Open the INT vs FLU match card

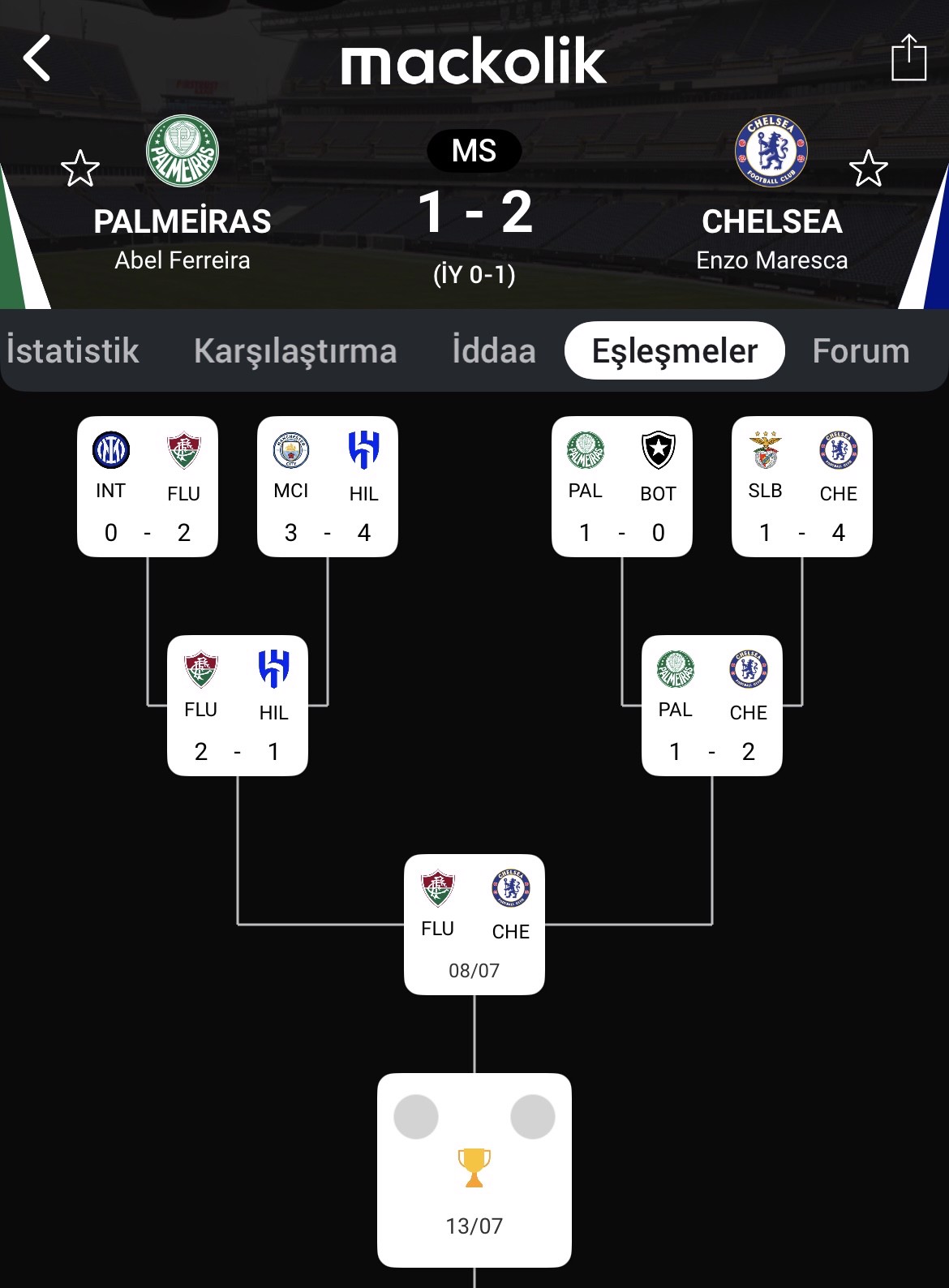pos(148,487)
